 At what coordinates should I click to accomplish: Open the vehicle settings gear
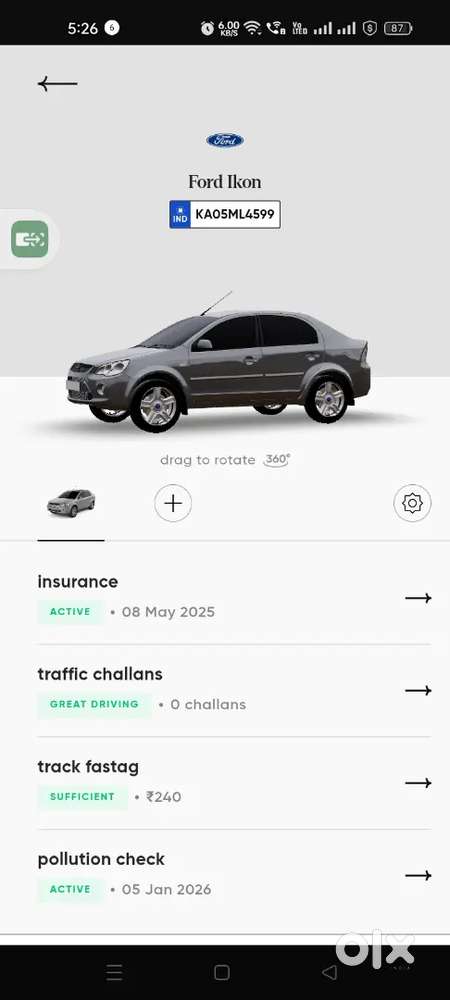(412, 503)
